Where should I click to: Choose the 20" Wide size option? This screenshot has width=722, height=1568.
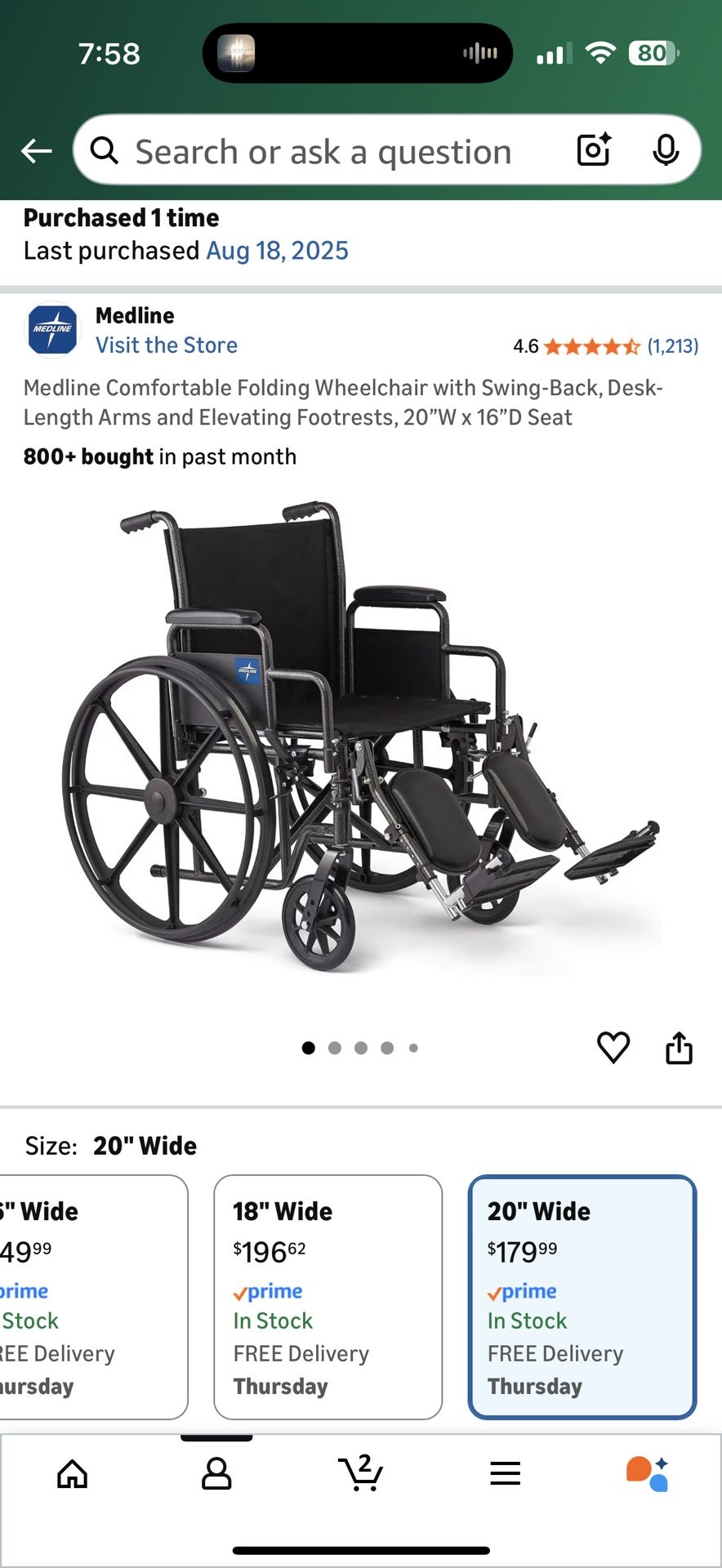click(582, 1296)
